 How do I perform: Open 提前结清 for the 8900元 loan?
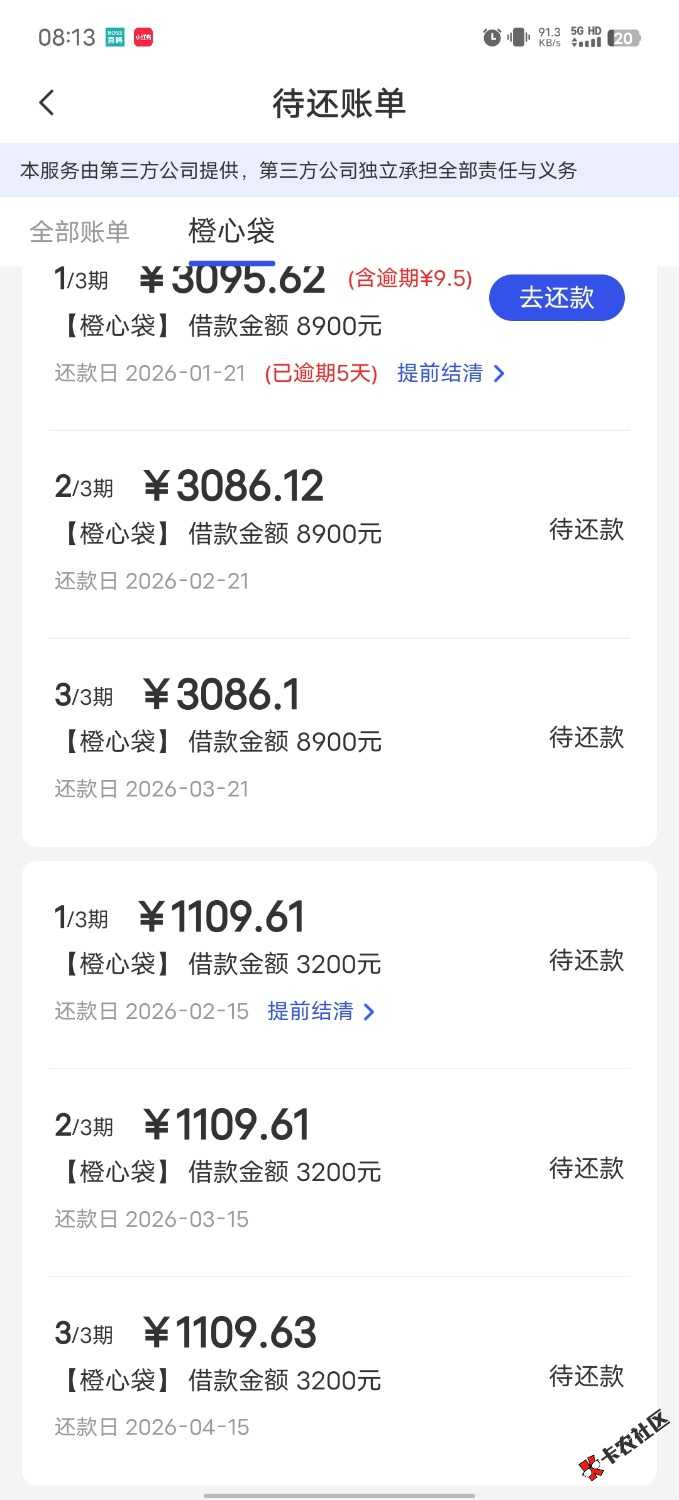(451, 373)
